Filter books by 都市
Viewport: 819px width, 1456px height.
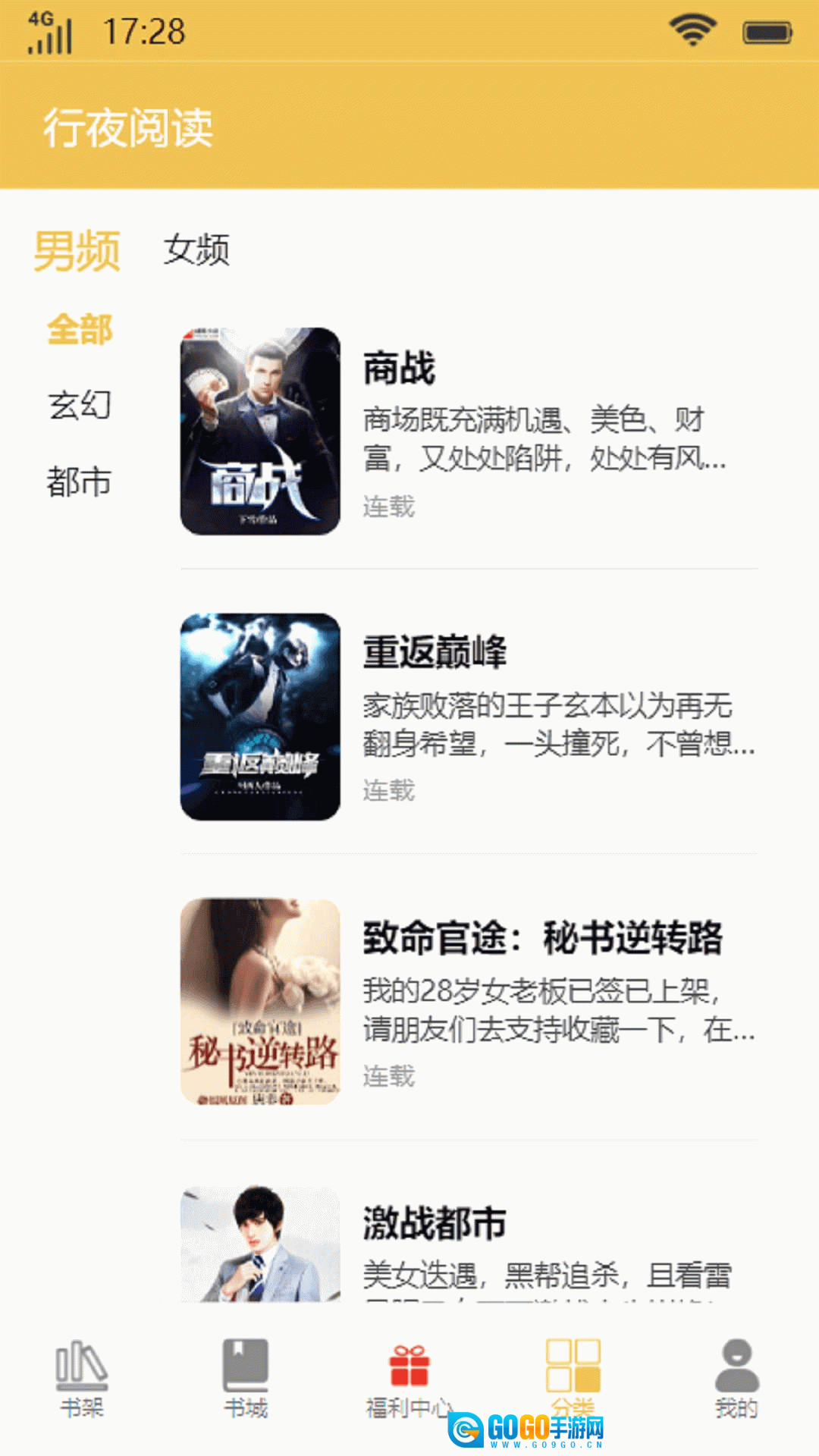tap(80, 482)
